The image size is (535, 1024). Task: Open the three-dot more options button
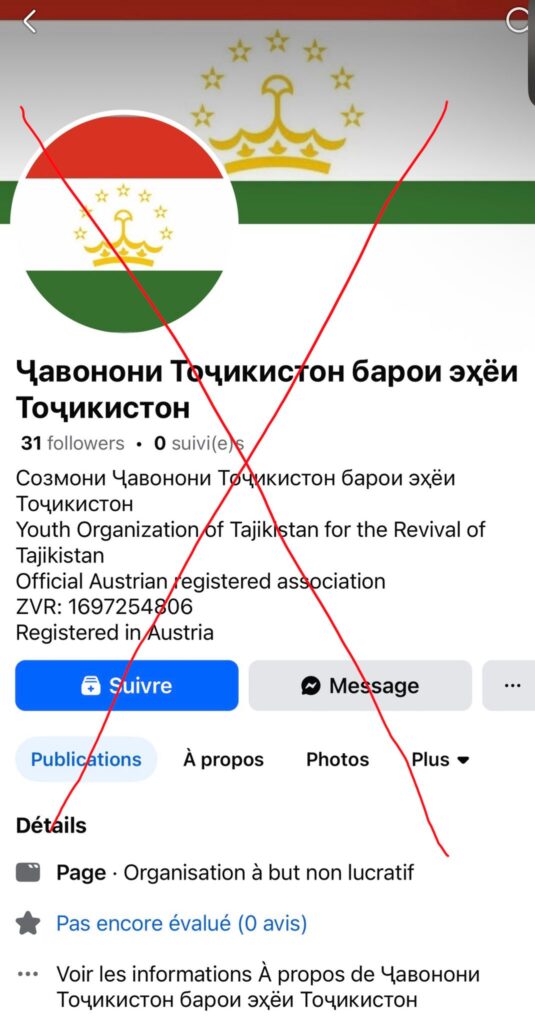tap(511, 685)
